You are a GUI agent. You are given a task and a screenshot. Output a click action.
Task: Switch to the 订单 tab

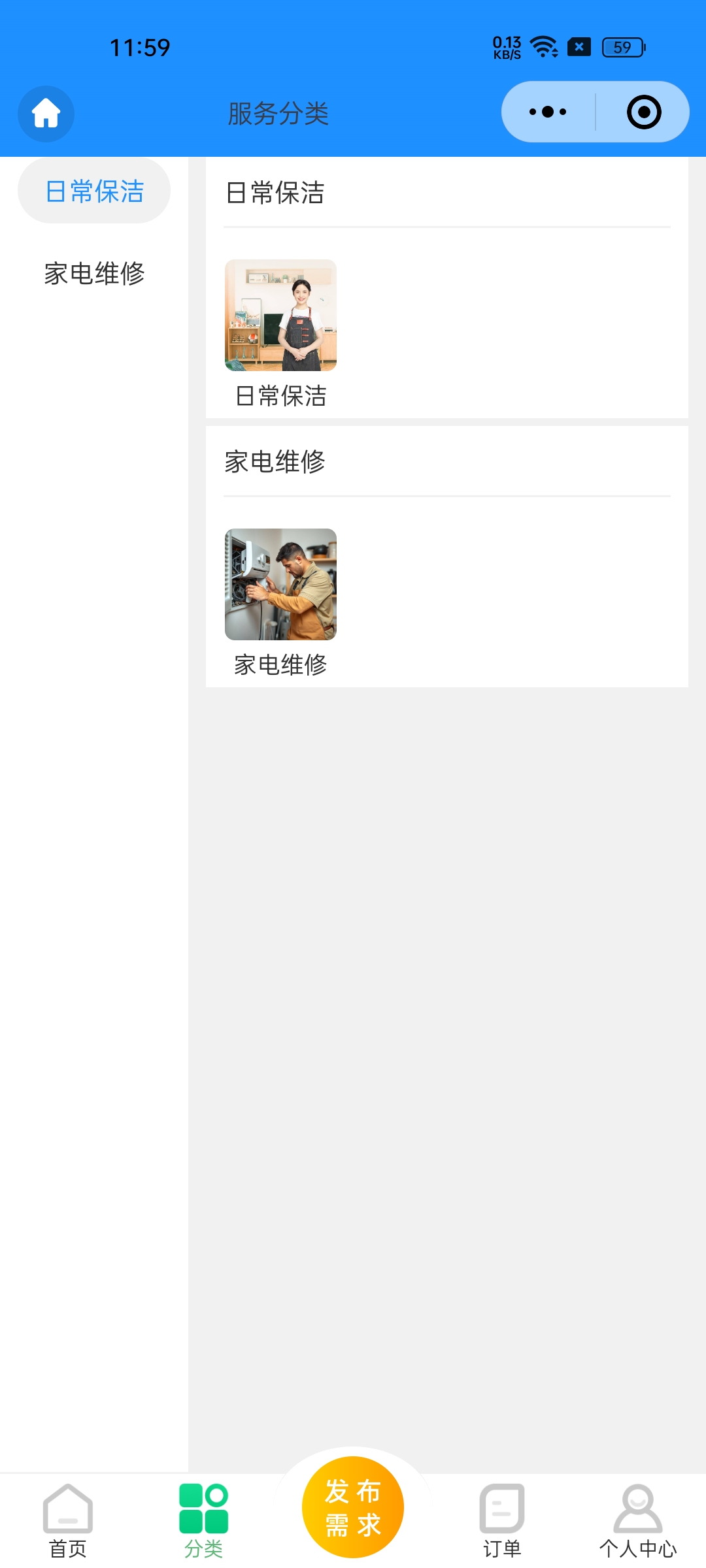point(501,1520)
